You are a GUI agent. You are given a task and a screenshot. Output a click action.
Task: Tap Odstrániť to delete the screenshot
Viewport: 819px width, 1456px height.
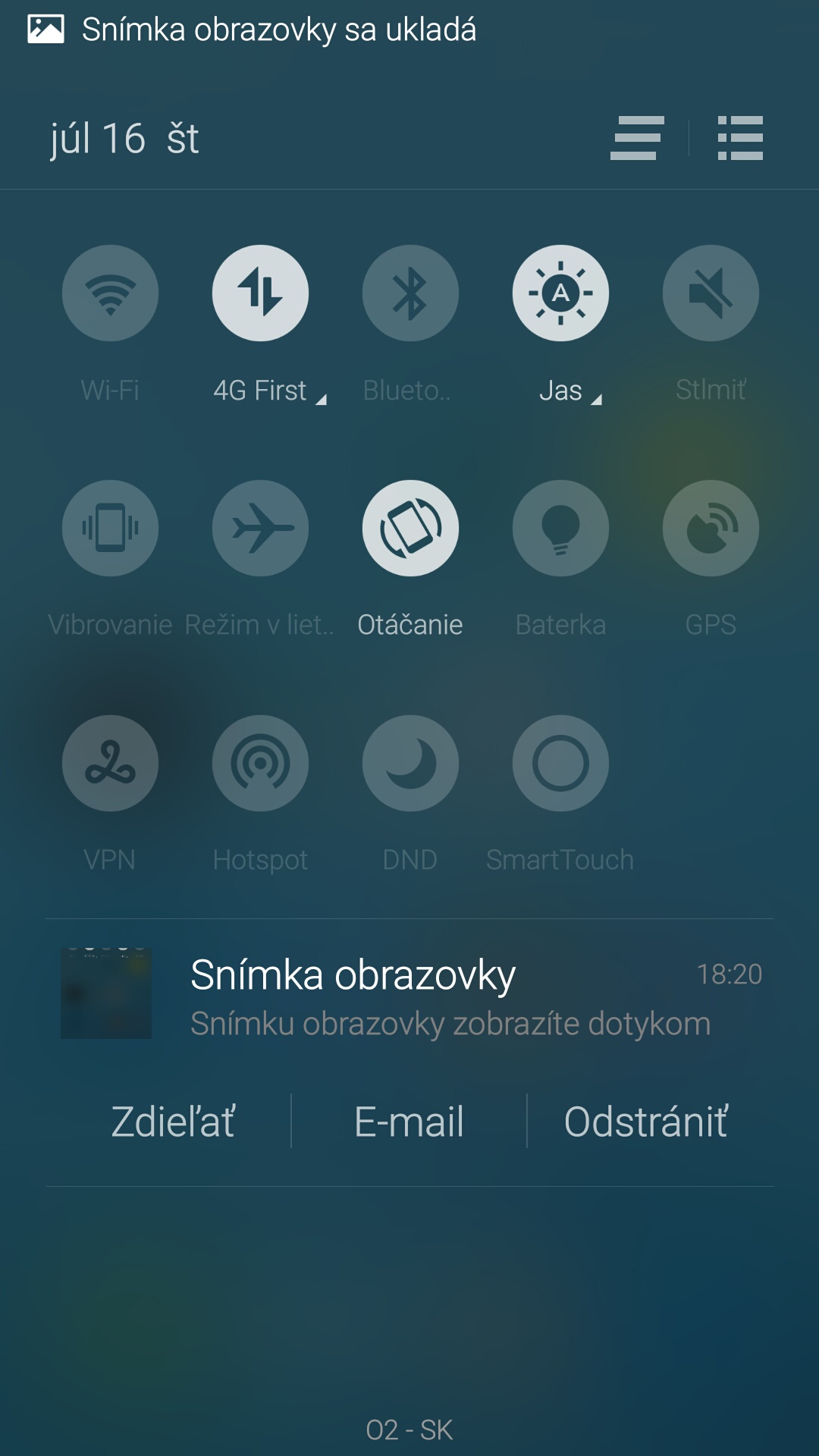coord(646,1122)
